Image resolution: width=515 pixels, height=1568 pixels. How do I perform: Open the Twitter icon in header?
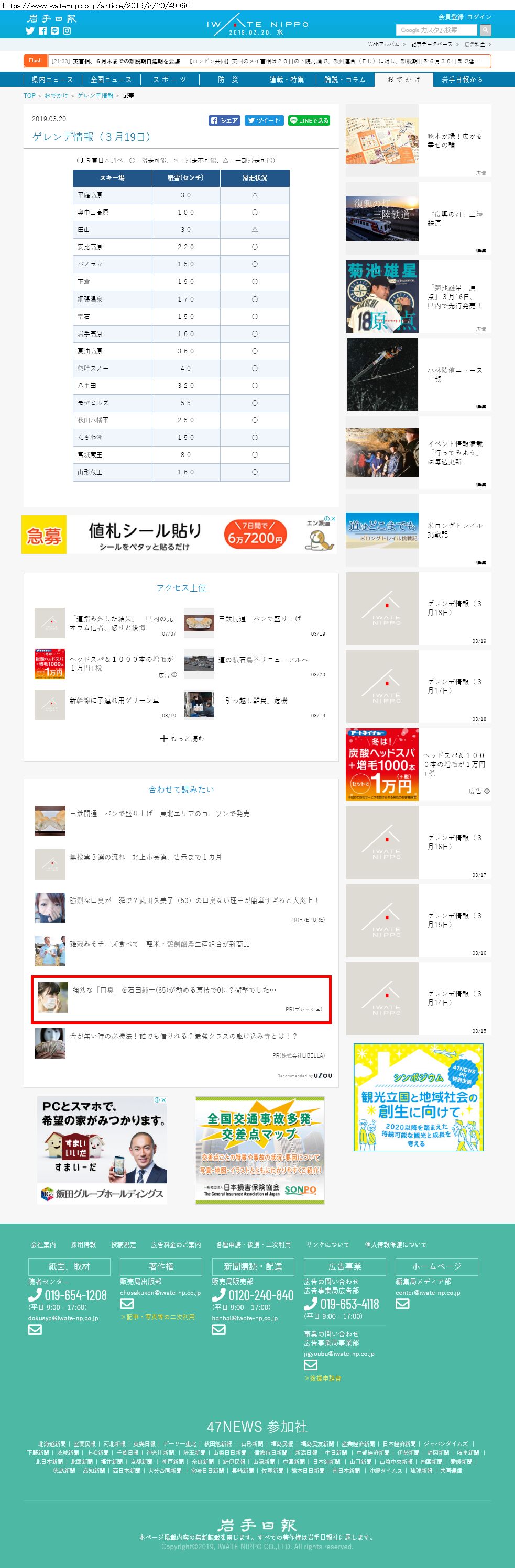pos(29,30)
